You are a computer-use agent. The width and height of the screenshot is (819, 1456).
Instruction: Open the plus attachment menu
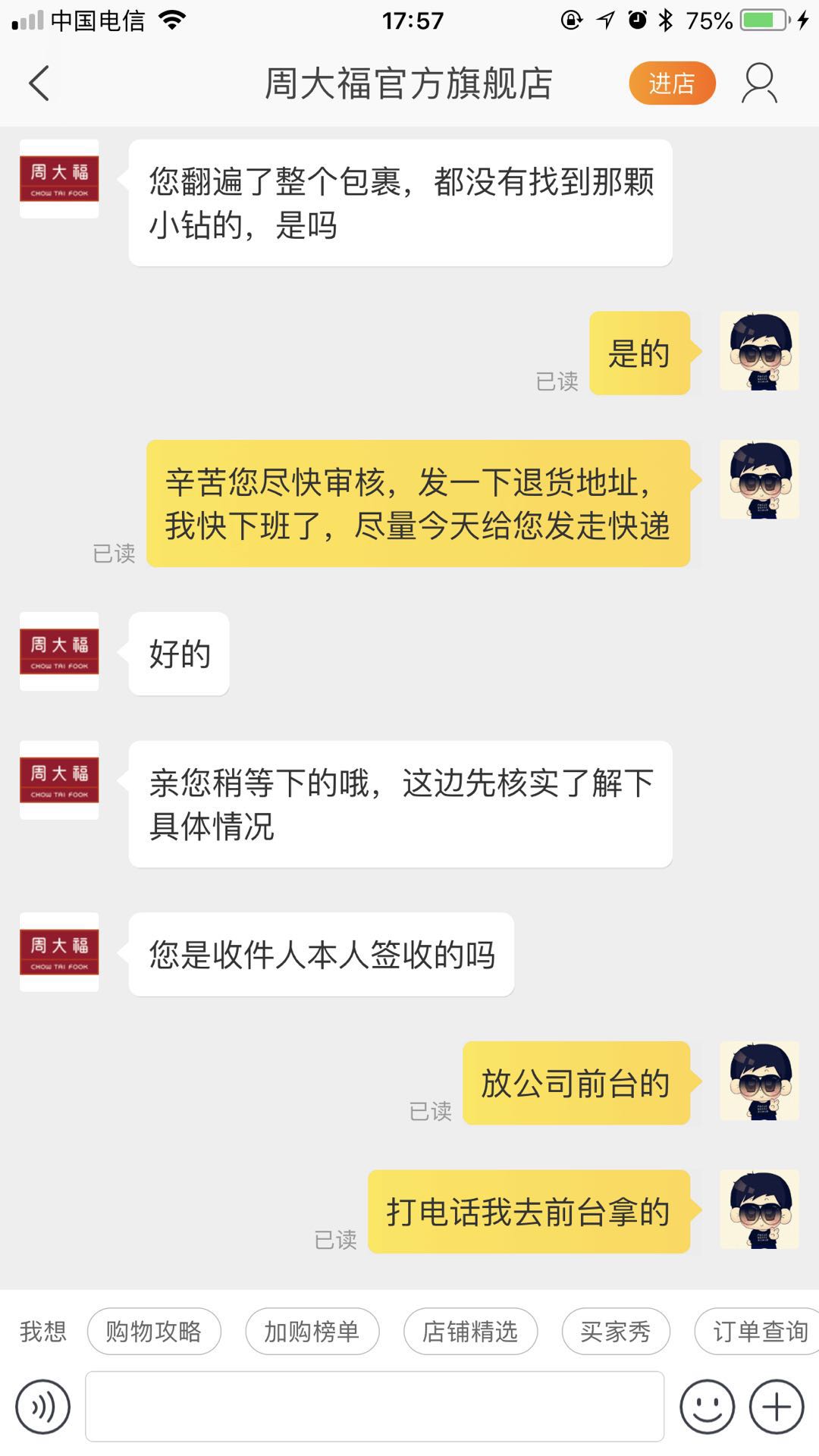tap(777, 1407)
